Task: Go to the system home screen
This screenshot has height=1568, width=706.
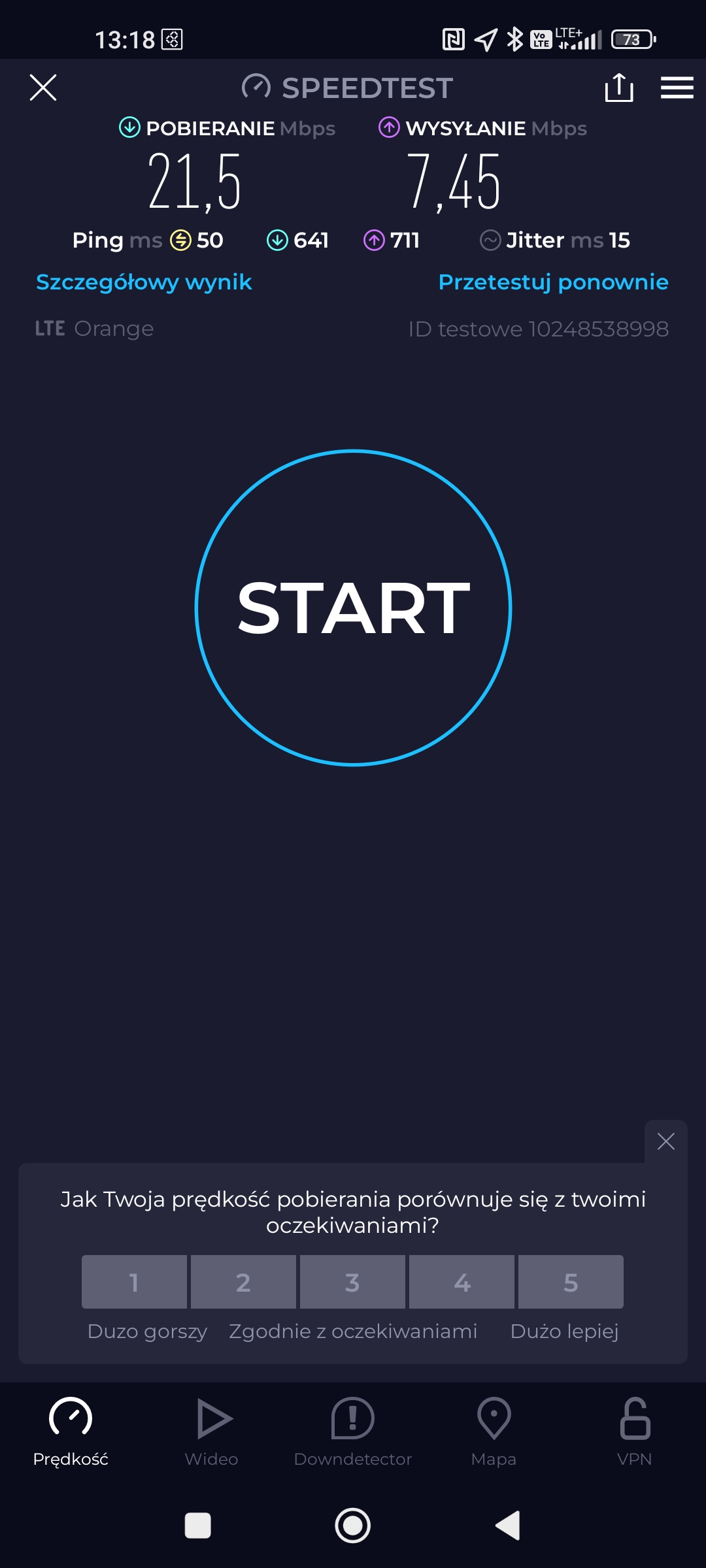Action: pos(353,1526)
